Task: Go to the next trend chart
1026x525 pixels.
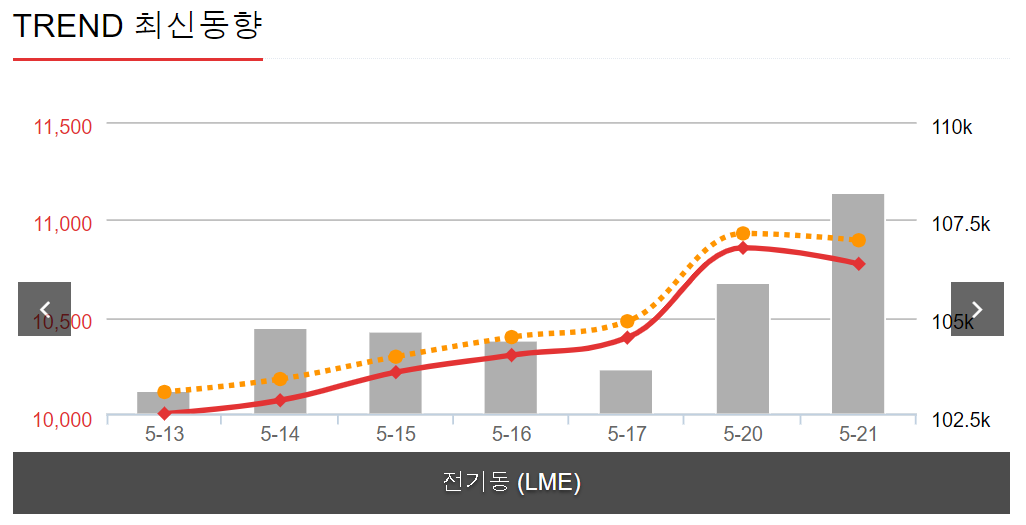Action: tap(977, 309)
